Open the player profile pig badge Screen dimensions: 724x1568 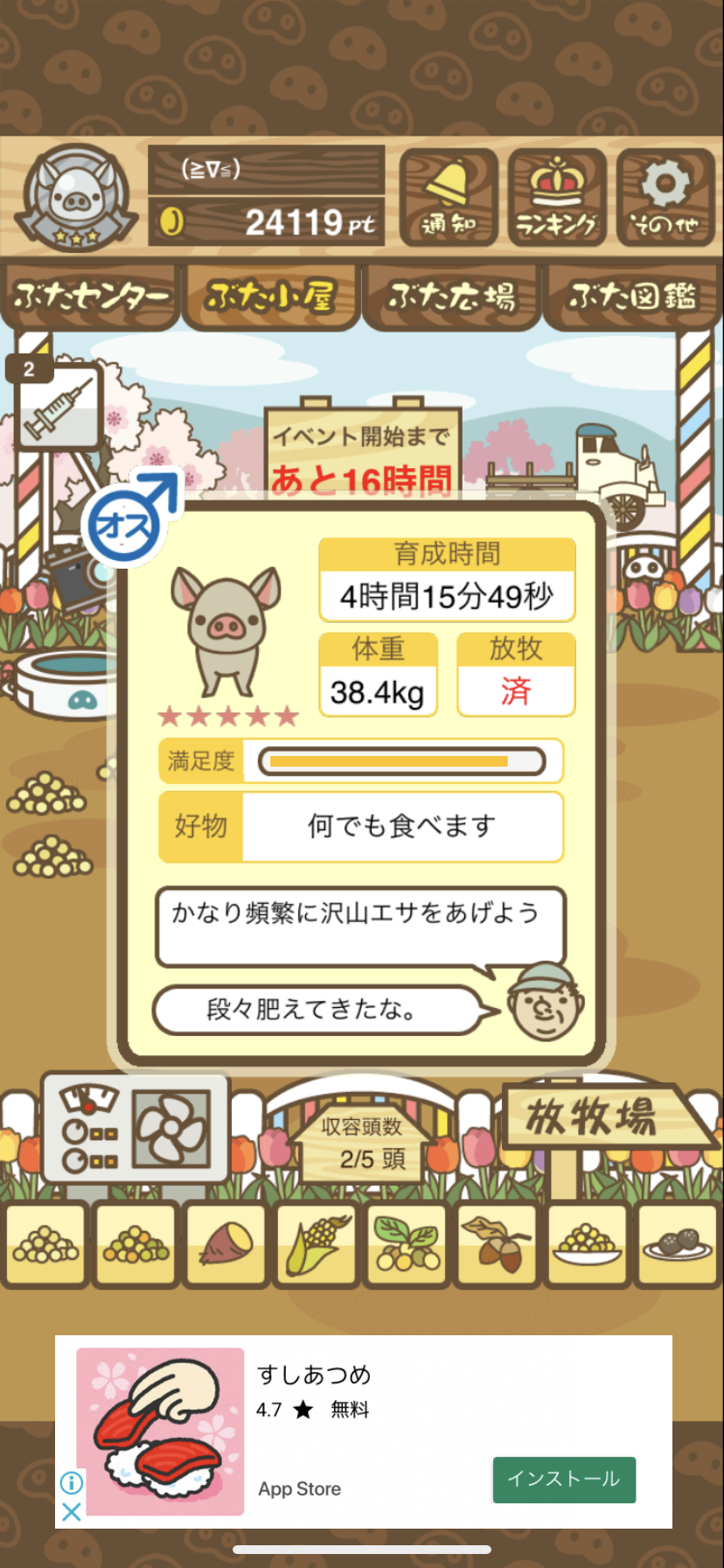point(79,198)
